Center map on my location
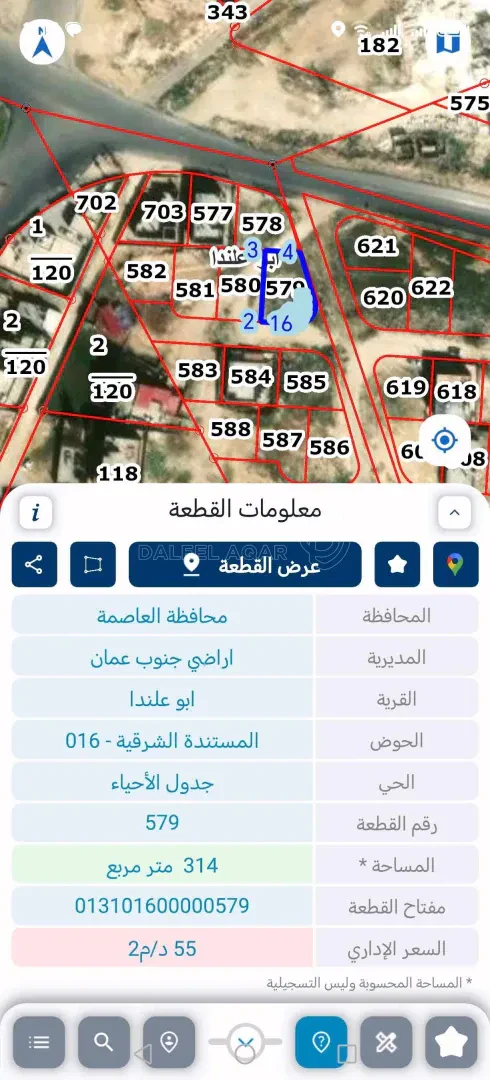This screenshot has height=1080, width=490. [x=446, y=439]
